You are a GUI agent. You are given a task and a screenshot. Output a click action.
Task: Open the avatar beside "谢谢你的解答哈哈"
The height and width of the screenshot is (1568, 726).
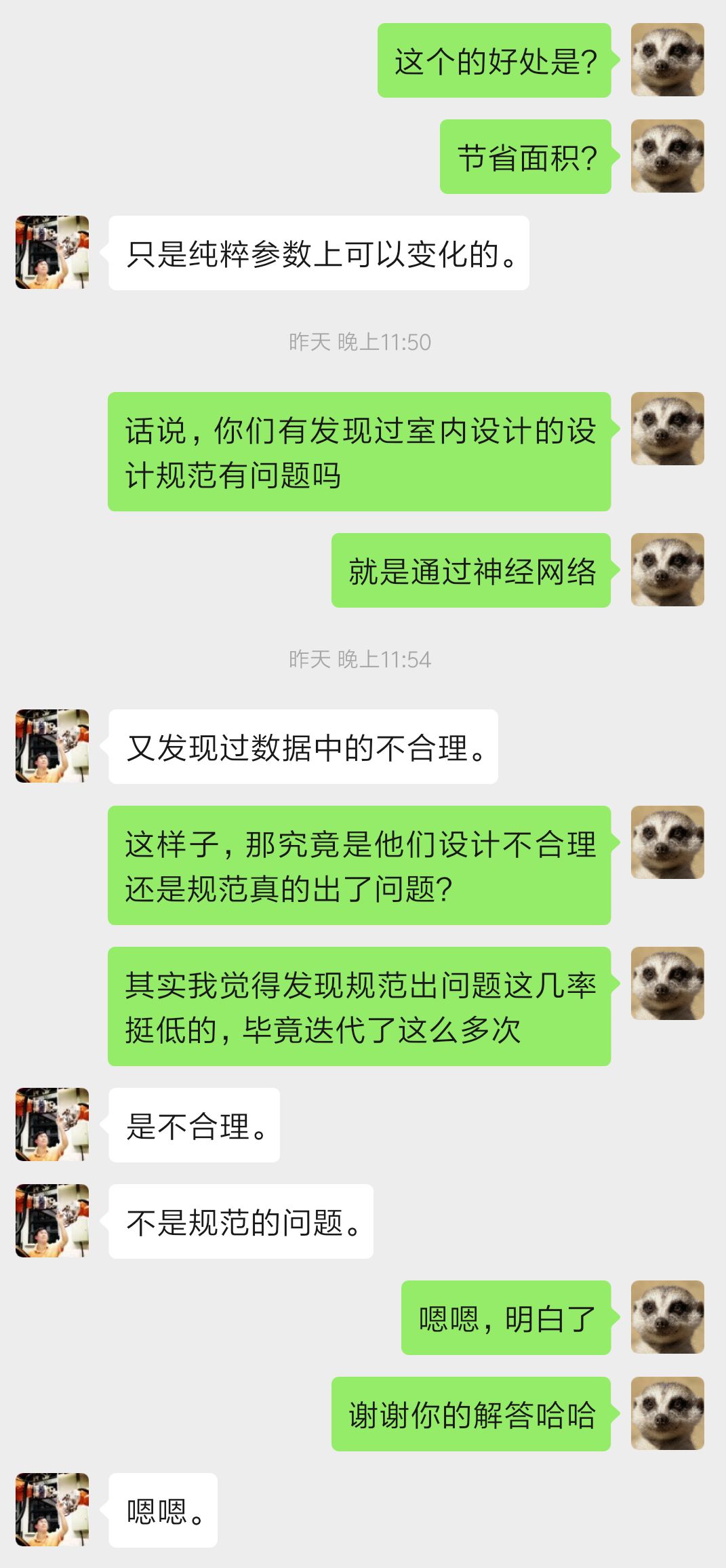pos(667,1413)
